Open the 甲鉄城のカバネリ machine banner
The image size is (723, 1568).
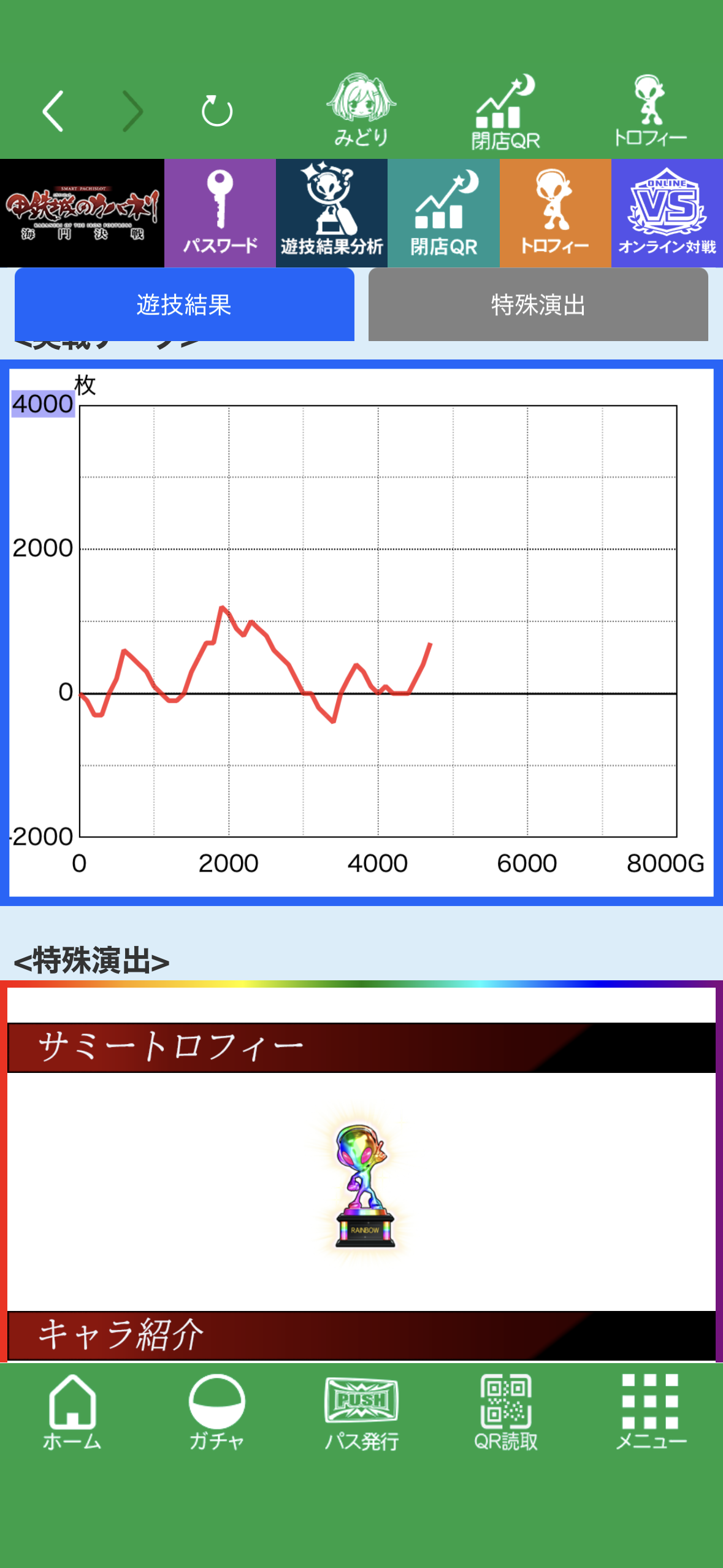tap(82, 213)
